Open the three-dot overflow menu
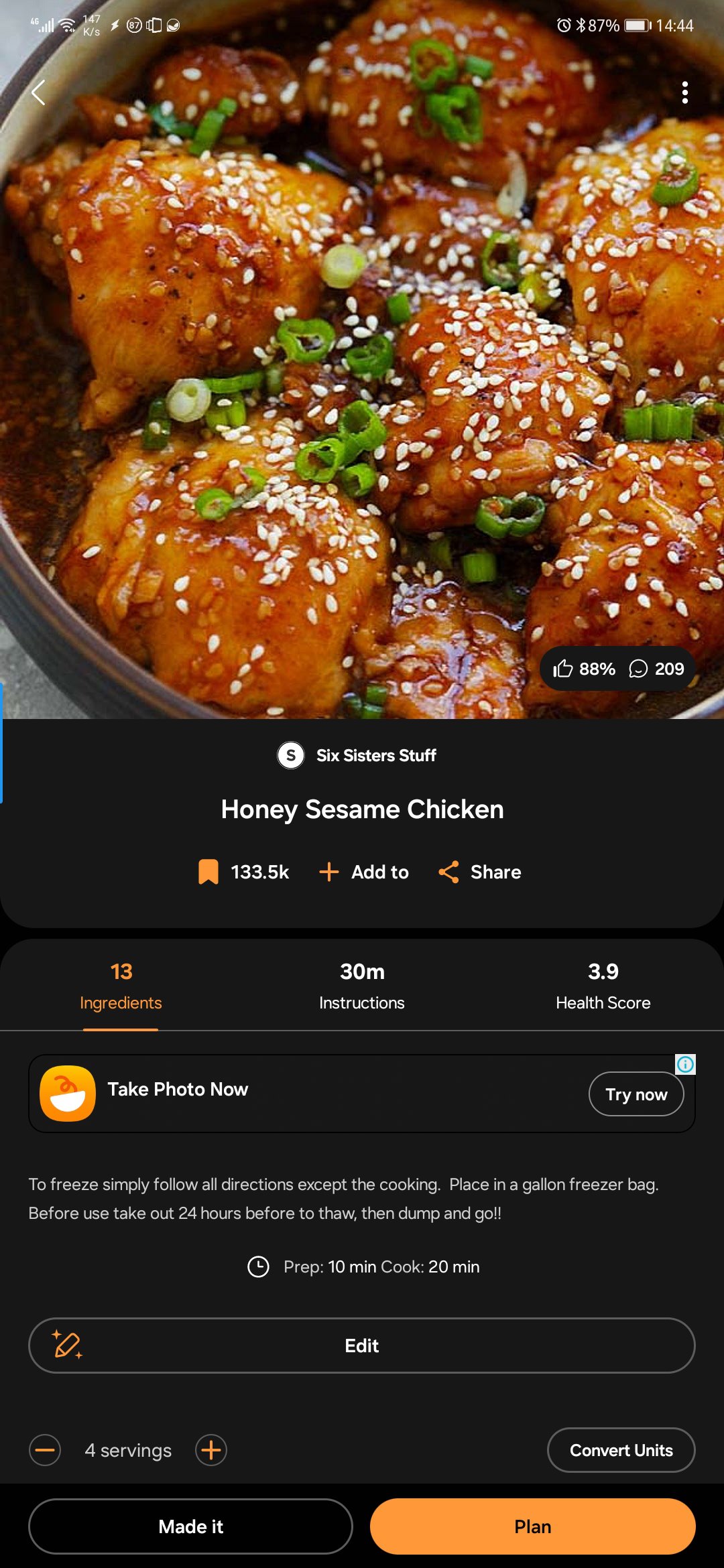 [x=684, y=92]
